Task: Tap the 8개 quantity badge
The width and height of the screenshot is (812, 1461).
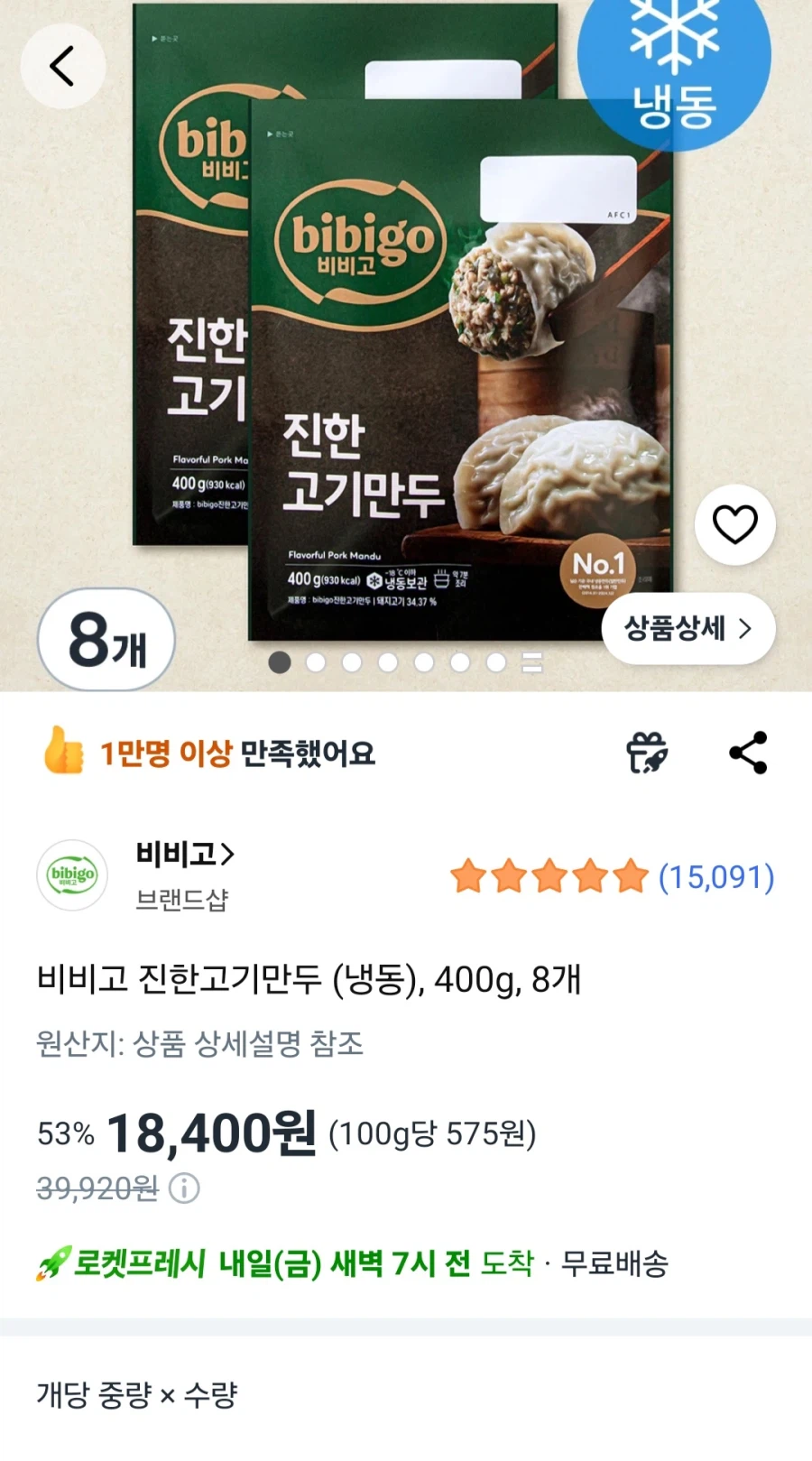Action: tap(106, 642)
